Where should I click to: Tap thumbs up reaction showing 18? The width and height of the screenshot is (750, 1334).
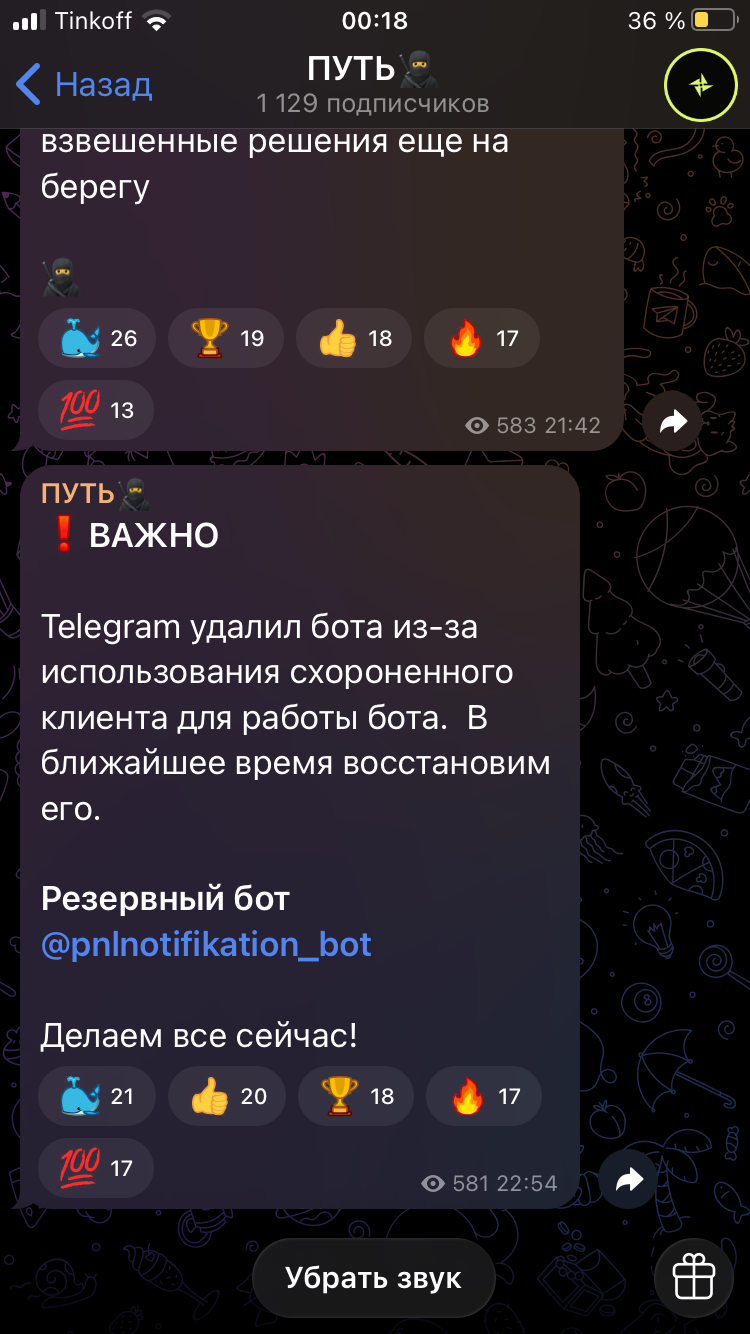(x=353, y=338)
